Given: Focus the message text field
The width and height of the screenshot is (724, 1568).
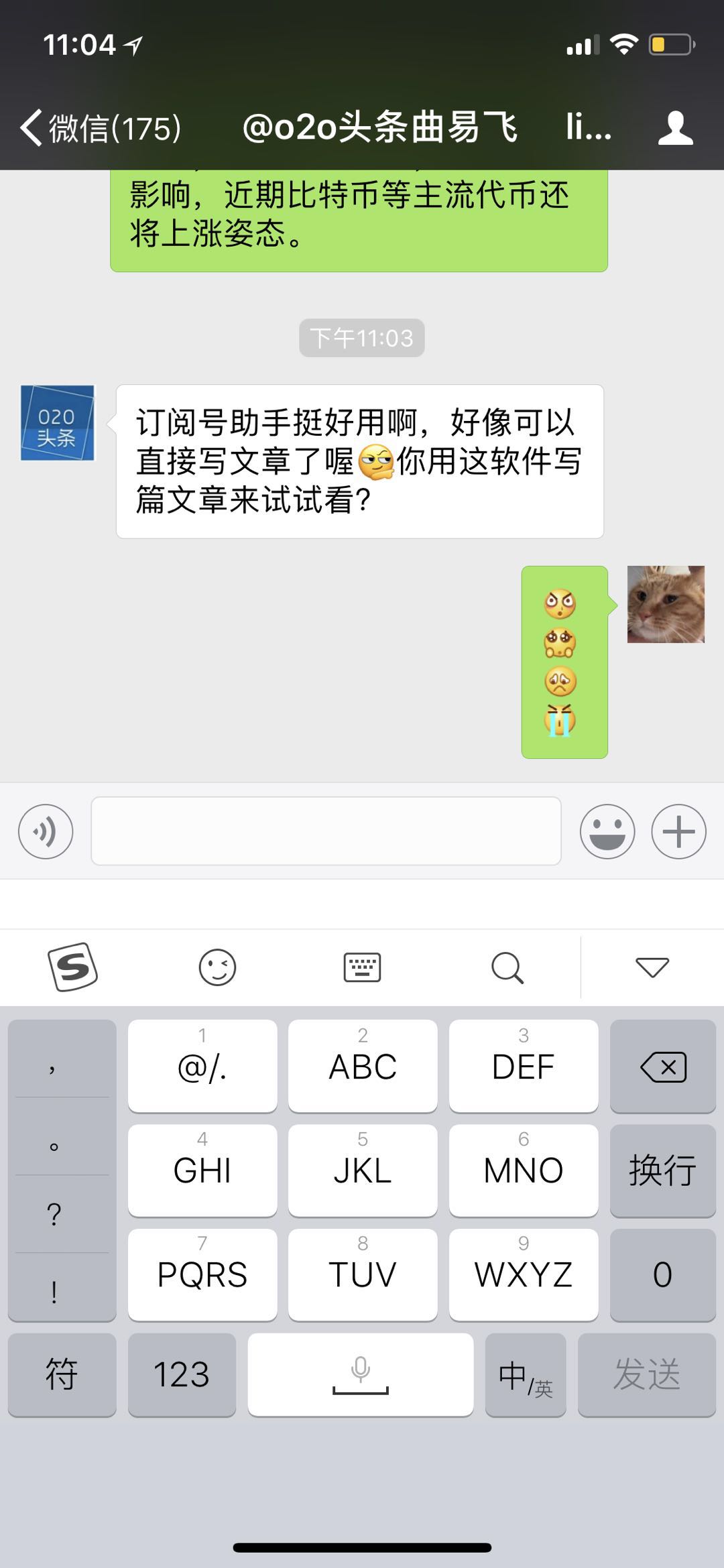Looking at the screenshot, I should click(326, 831).
